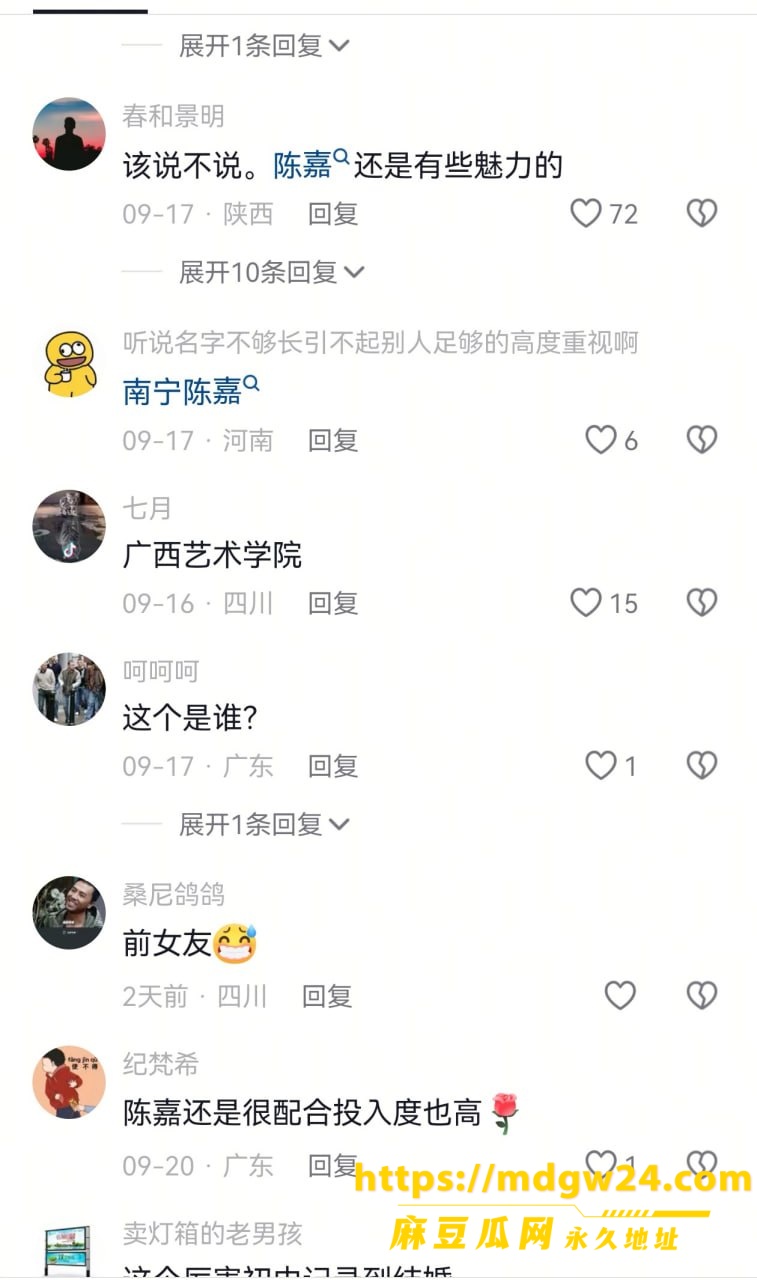Image resolution: width=757 pixels, height=1280 pixels.
Task: Like 七月's 广西艺术学院 comment
Action: point(603,603)
